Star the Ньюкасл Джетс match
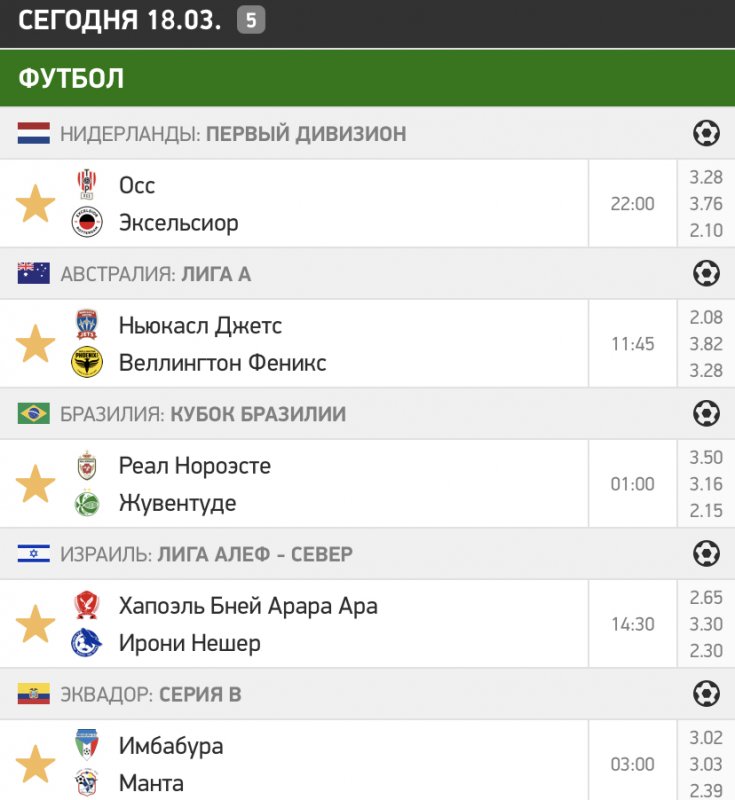This screenshot has height=800, width=735. 35,344
